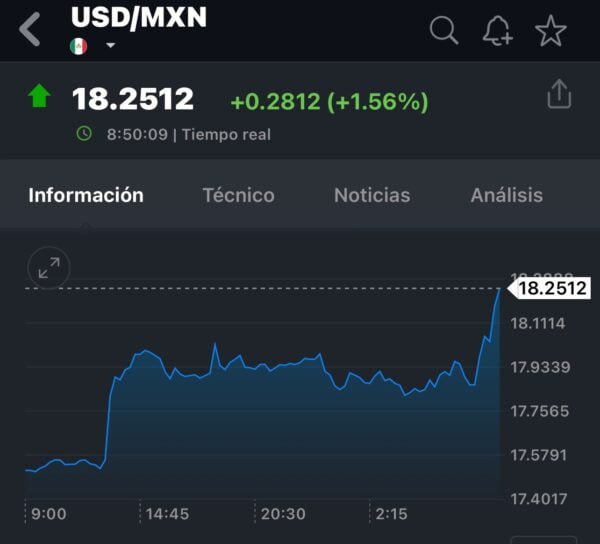Switch to the Análisis tab
Screen dimensions: 600x544
pyautogui.click(x=506, y=195)
